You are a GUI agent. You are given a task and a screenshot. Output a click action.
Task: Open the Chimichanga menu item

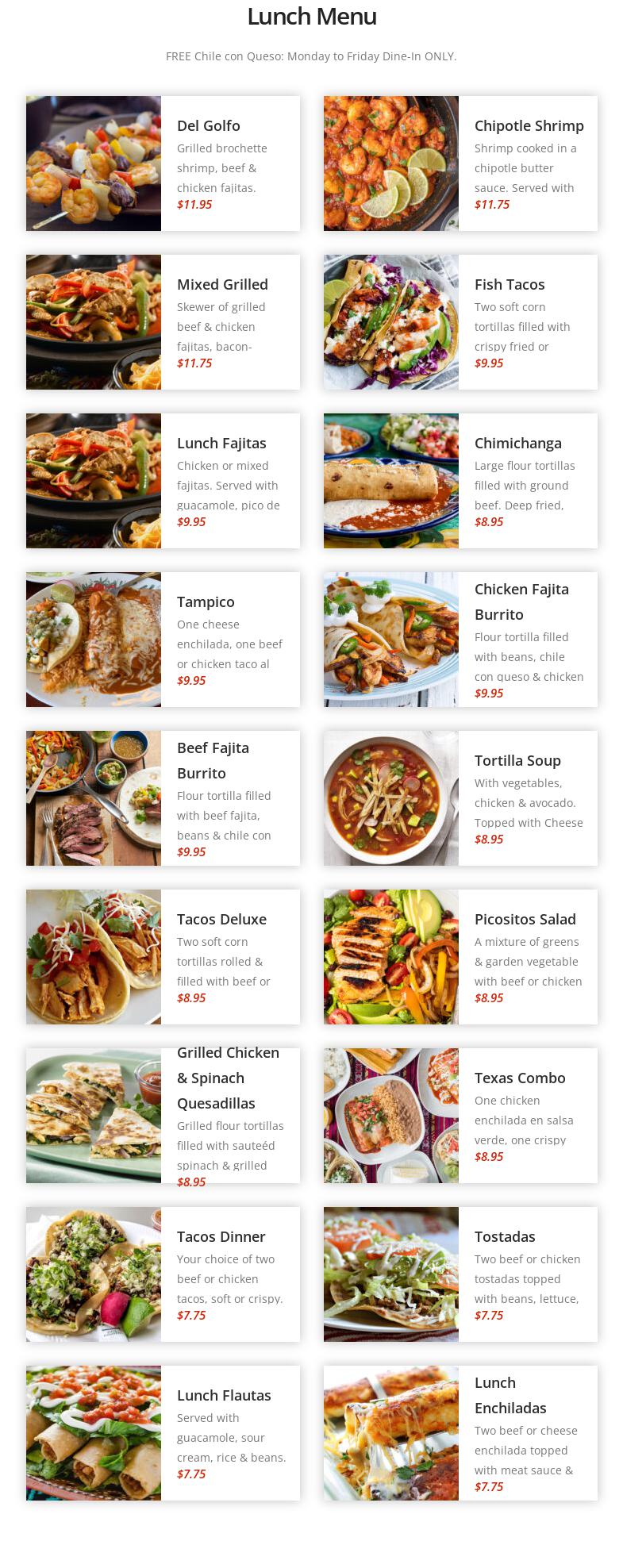pyautogui.click(x=517, y=444)
